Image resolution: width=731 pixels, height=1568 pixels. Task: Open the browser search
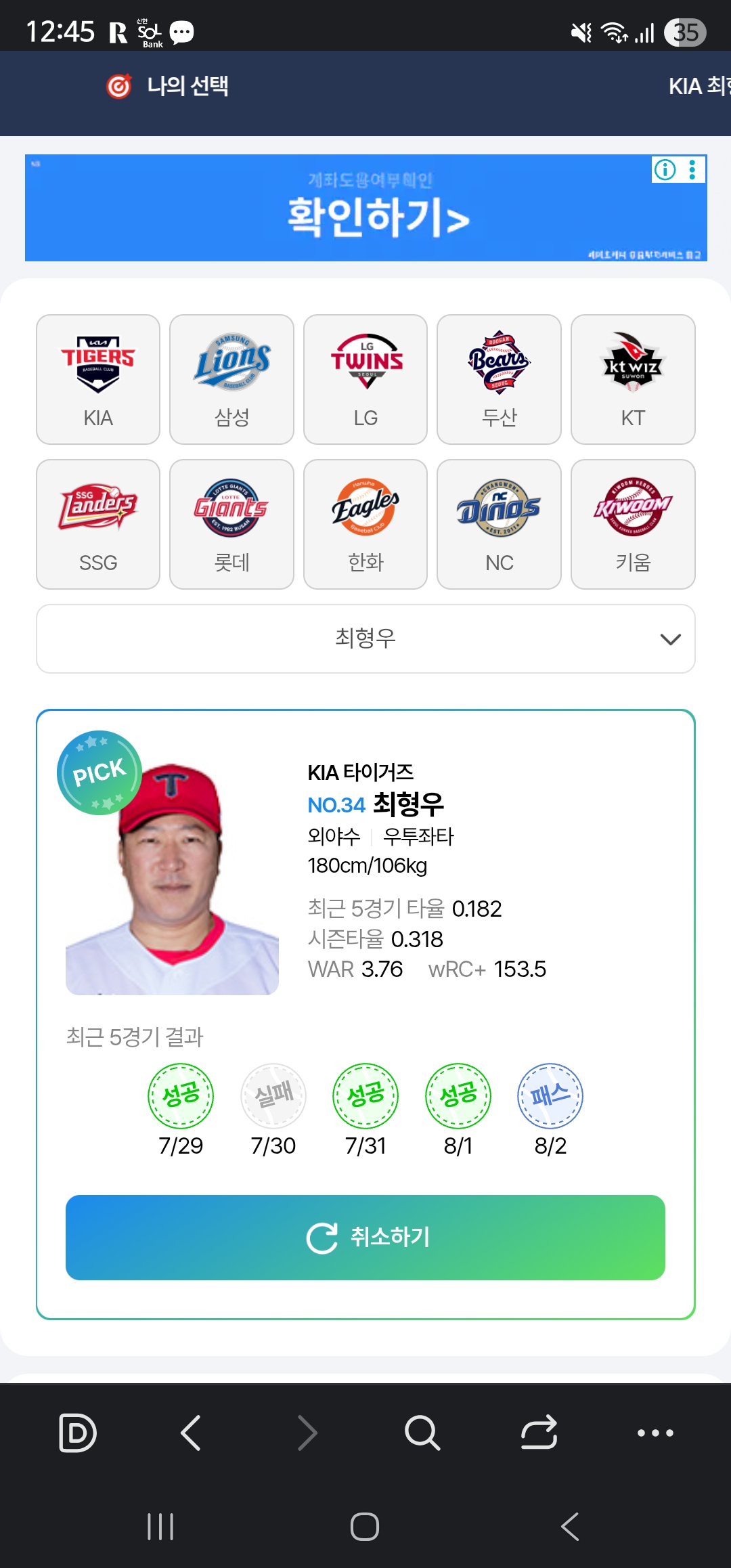(422, 1433)
